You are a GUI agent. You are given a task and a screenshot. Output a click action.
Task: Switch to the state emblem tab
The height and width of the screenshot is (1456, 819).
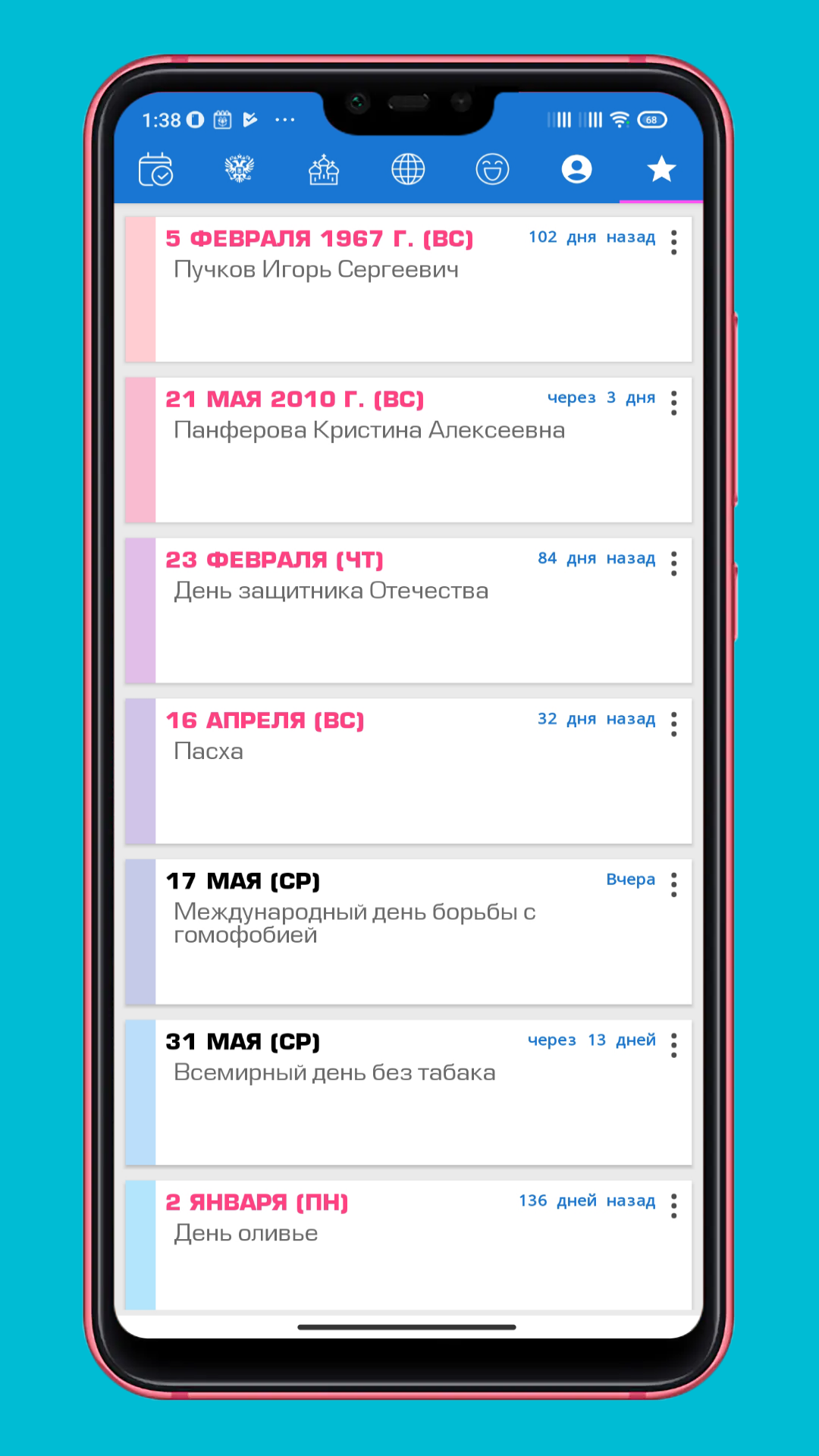(x=240, y=169)
